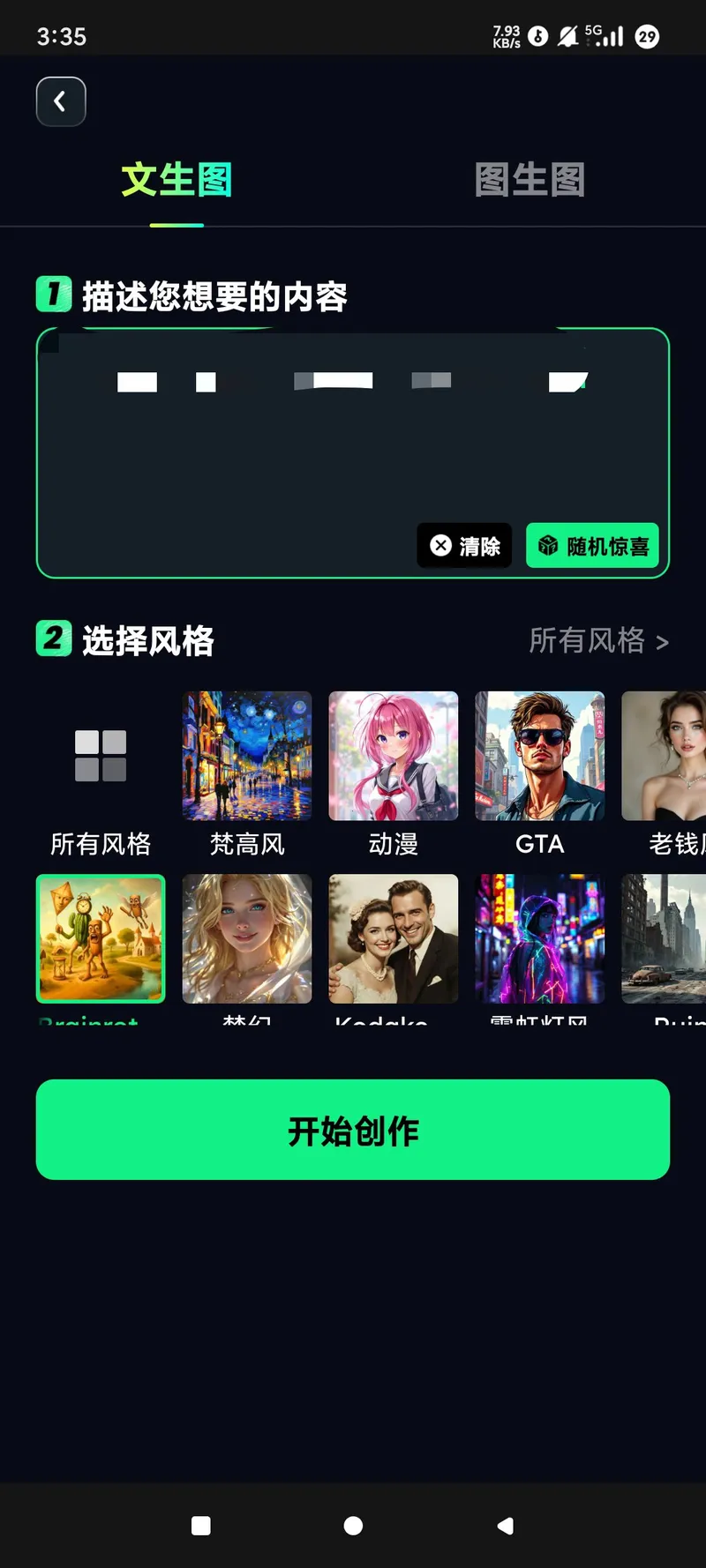Select the 梦幻 dreamy style thumbnail
Image resolution: width=706 pixels, height=1568 pixels.
click(x=246, y=938)
